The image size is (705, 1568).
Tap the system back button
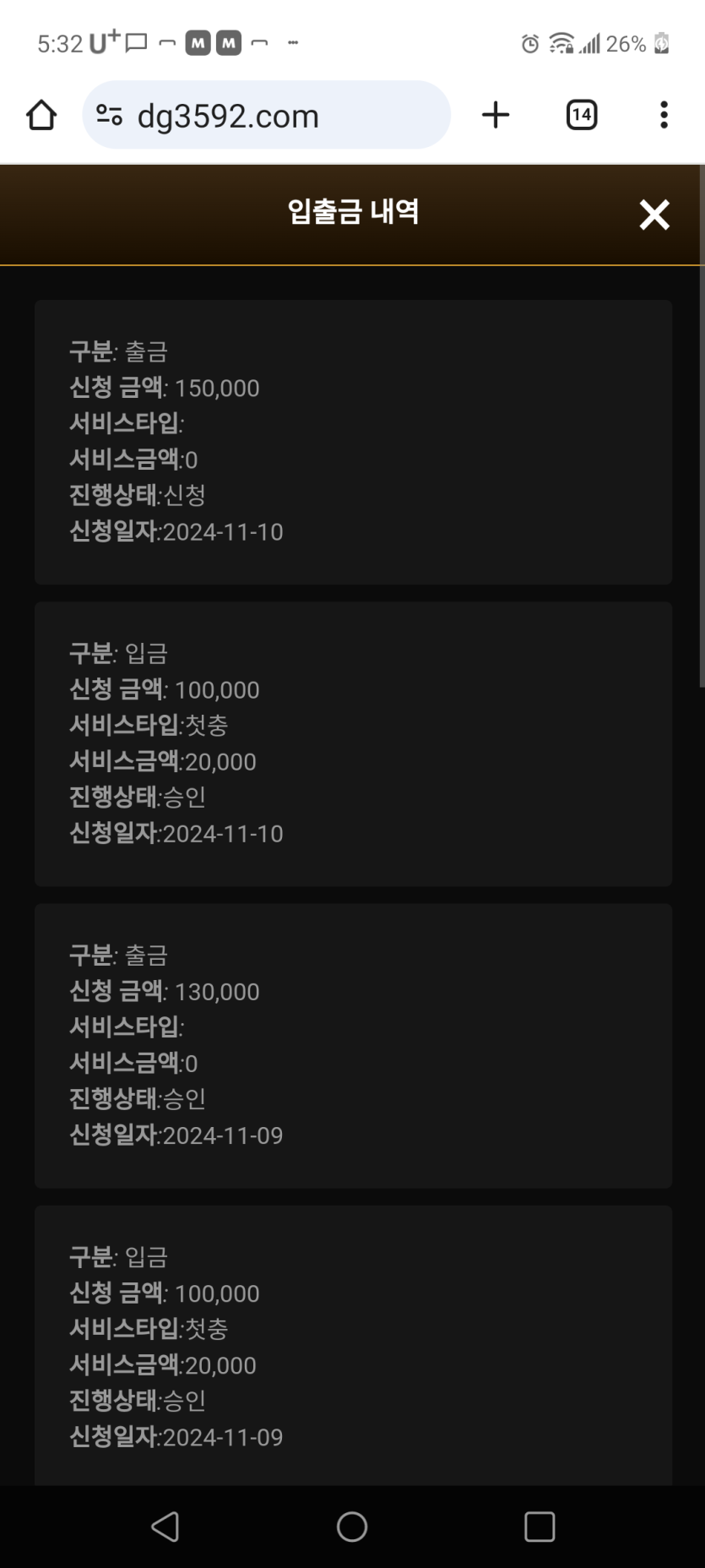point(165,1527)
